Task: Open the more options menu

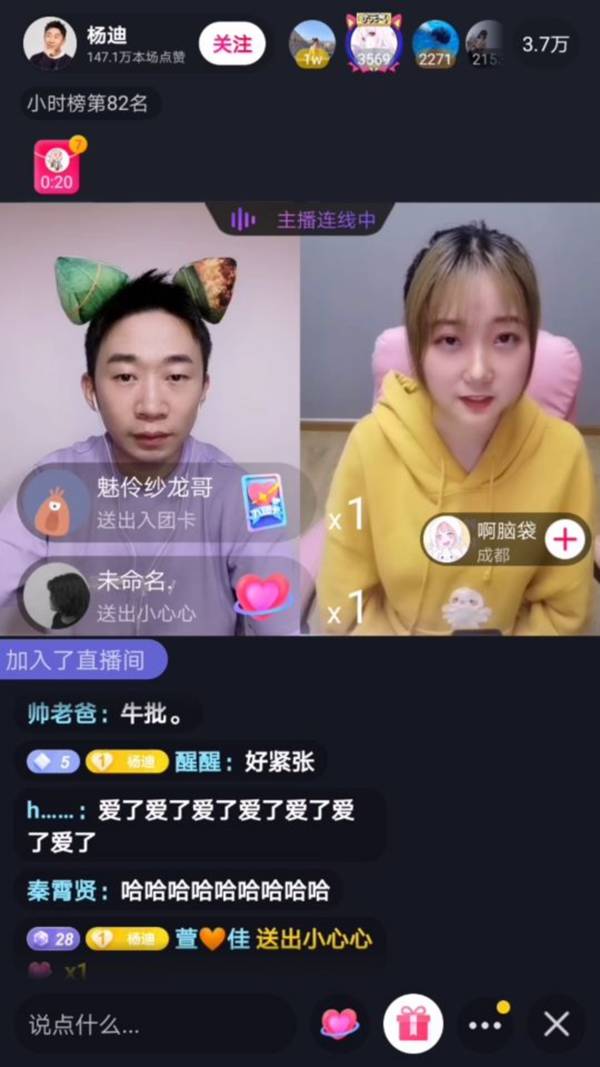Action: (485, 1024)
